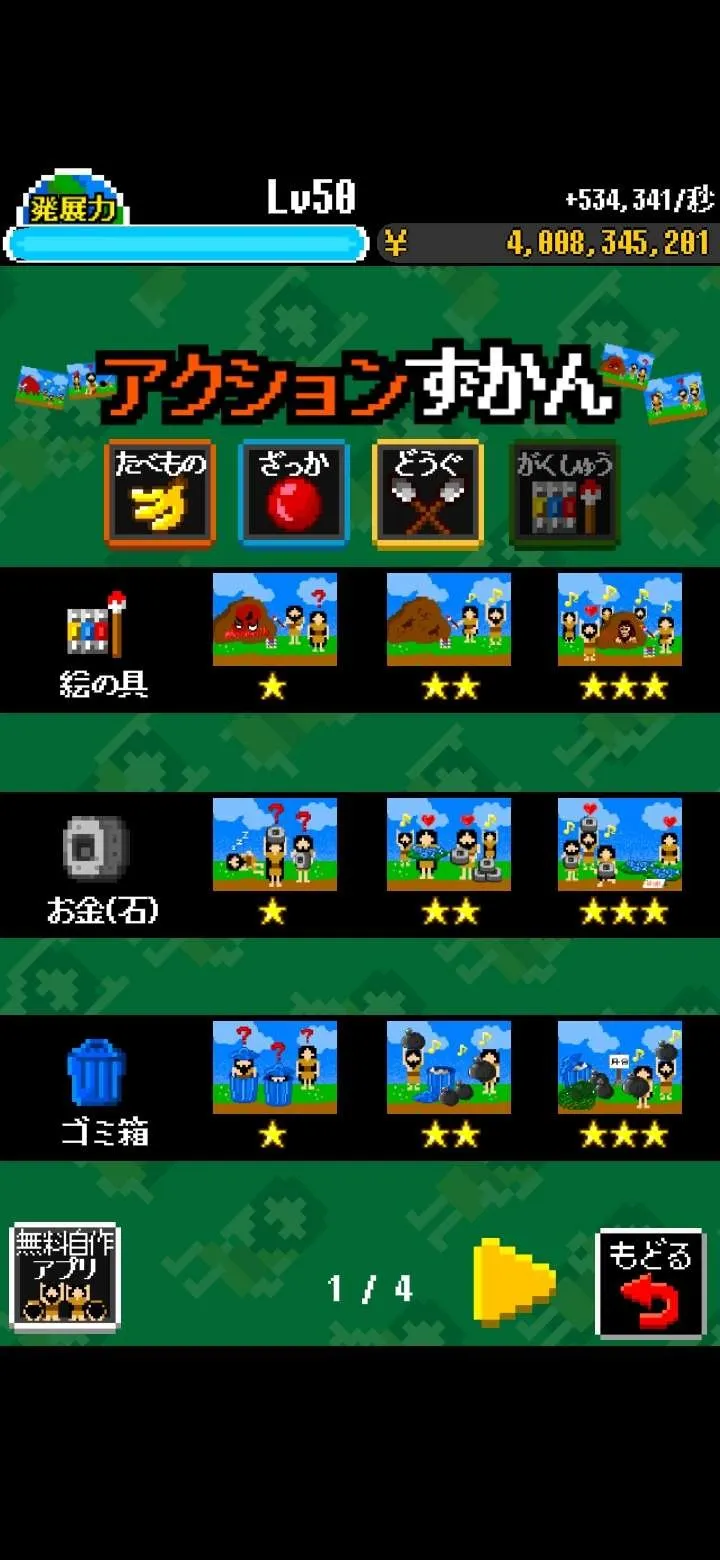Switch to the たべもの category tab

point(160,493)
